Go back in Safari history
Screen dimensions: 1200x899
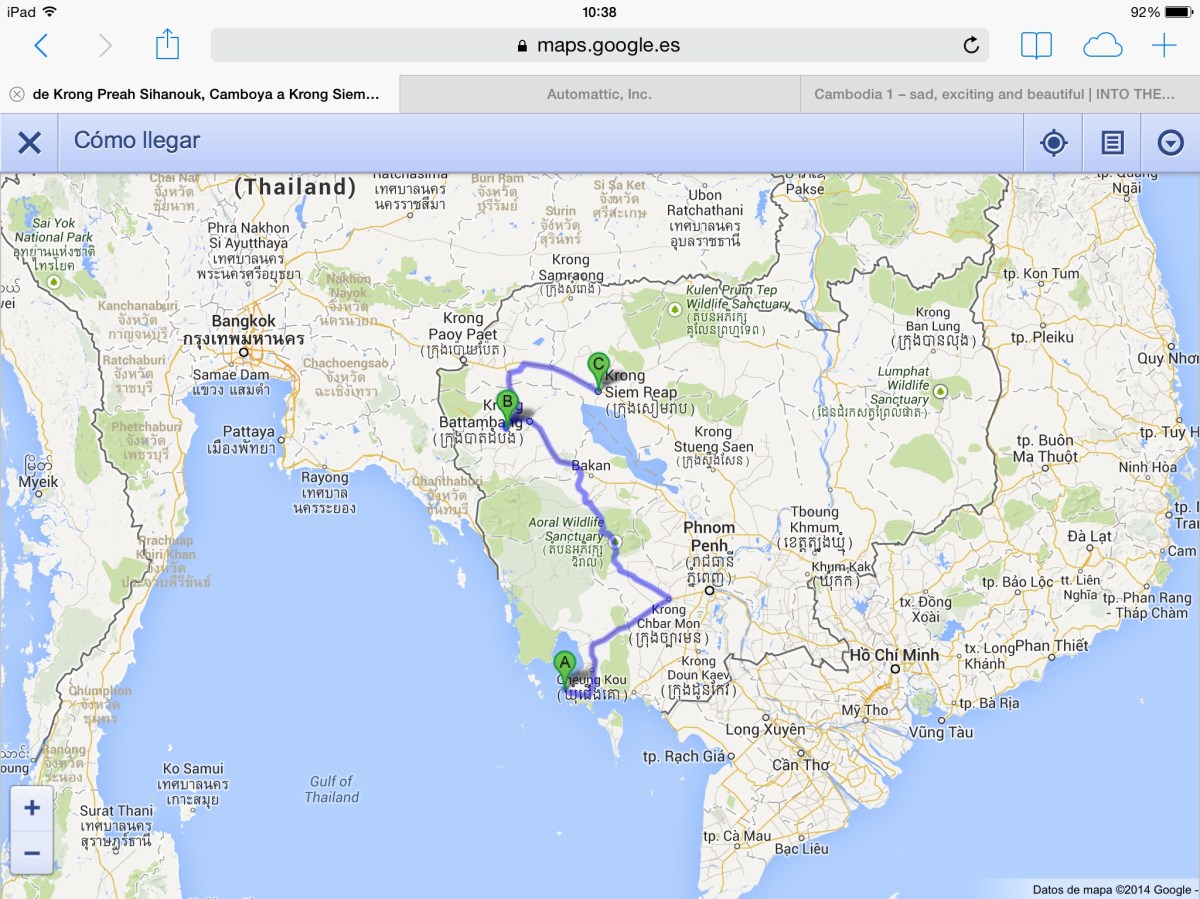coord(41,45)
